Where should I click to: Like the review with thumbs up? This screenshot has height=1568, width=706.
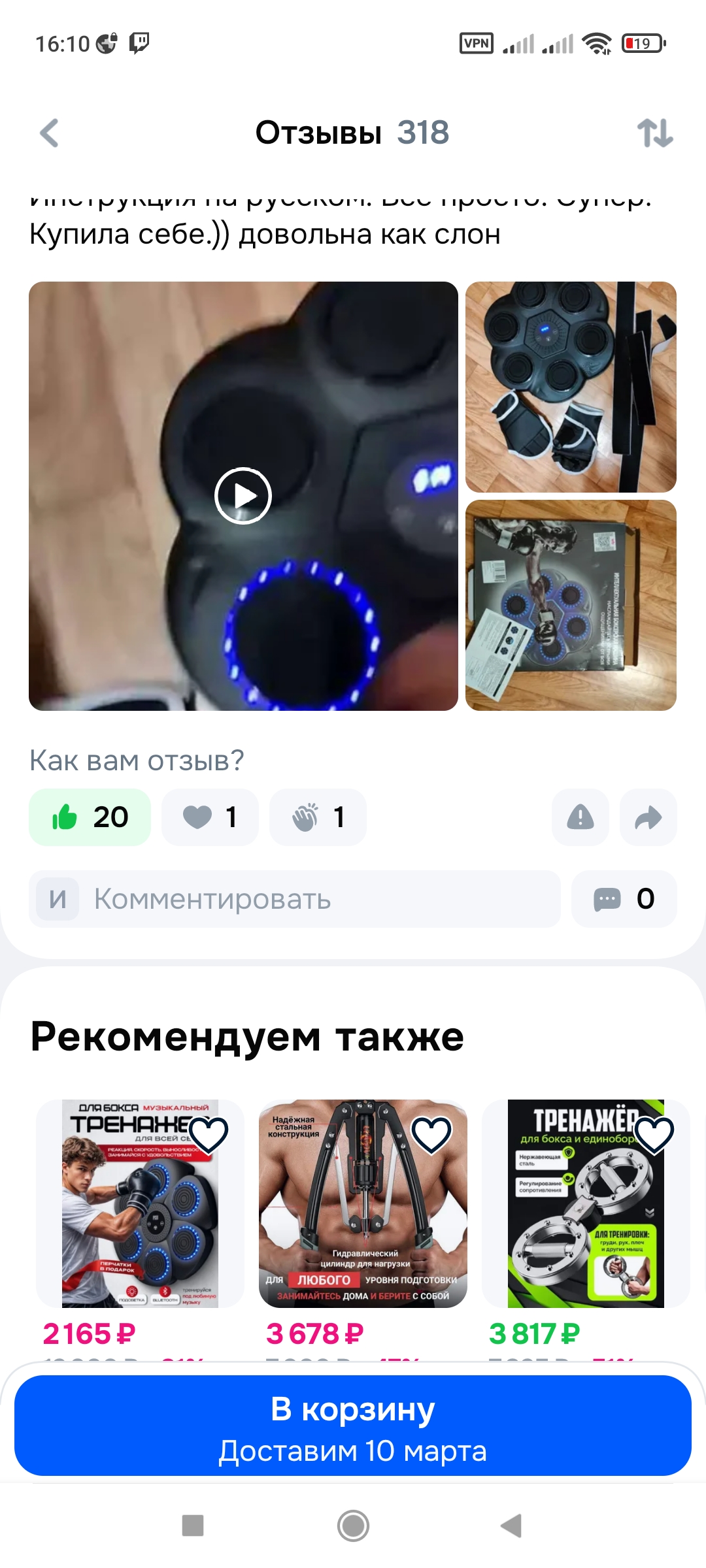pyautogui.click(x=90, y=817)
